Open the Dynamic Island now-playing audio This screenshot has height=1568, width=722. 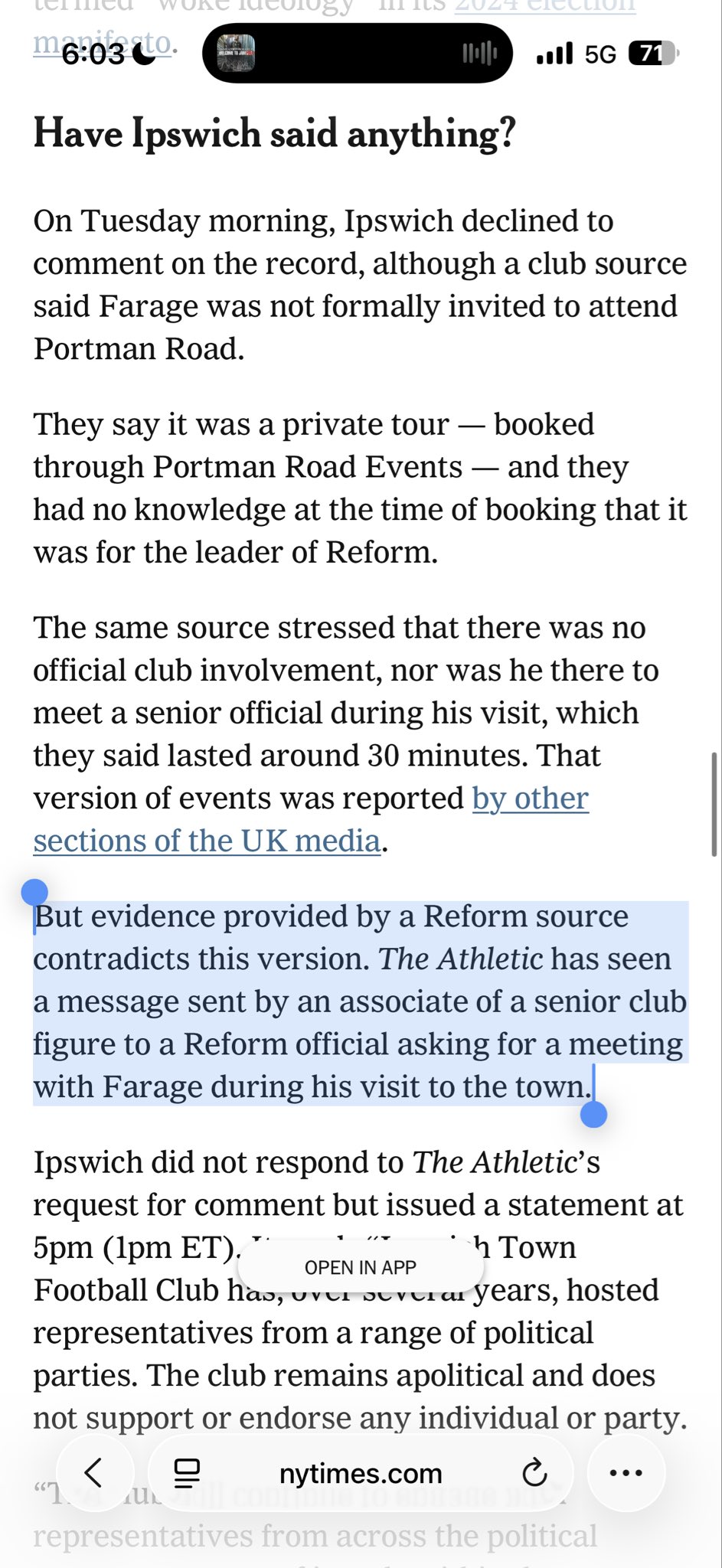point(357,54)
